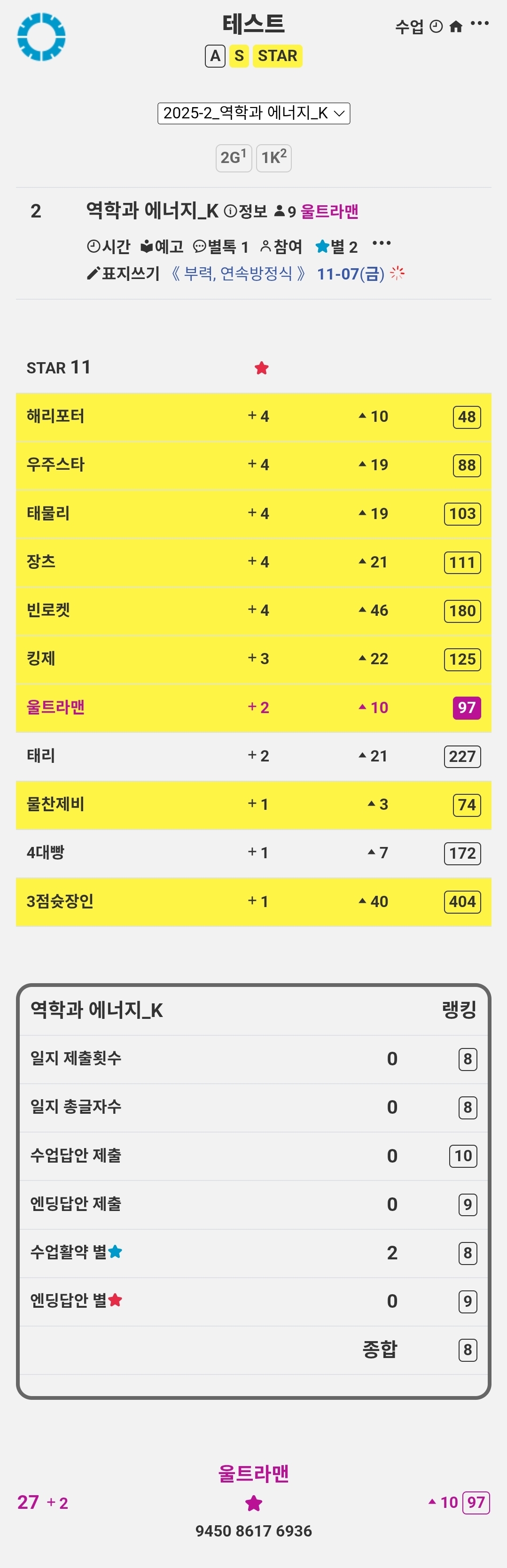
Task: Open the 부력, 연속방정식 lesson link
Action: (238, 274)
